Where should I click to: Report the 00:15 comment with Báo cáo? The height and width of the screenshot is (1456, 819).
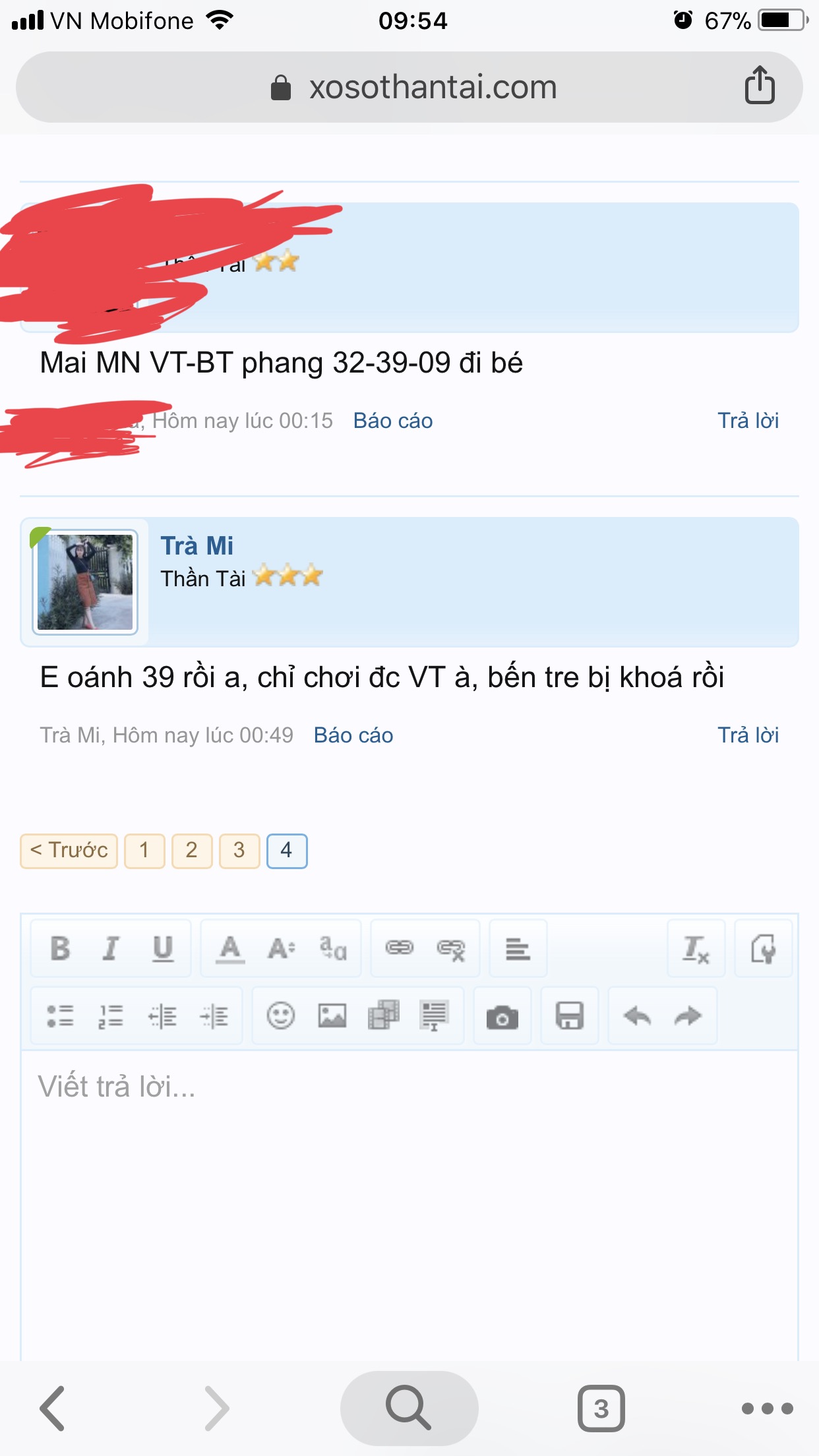(393, 421)
